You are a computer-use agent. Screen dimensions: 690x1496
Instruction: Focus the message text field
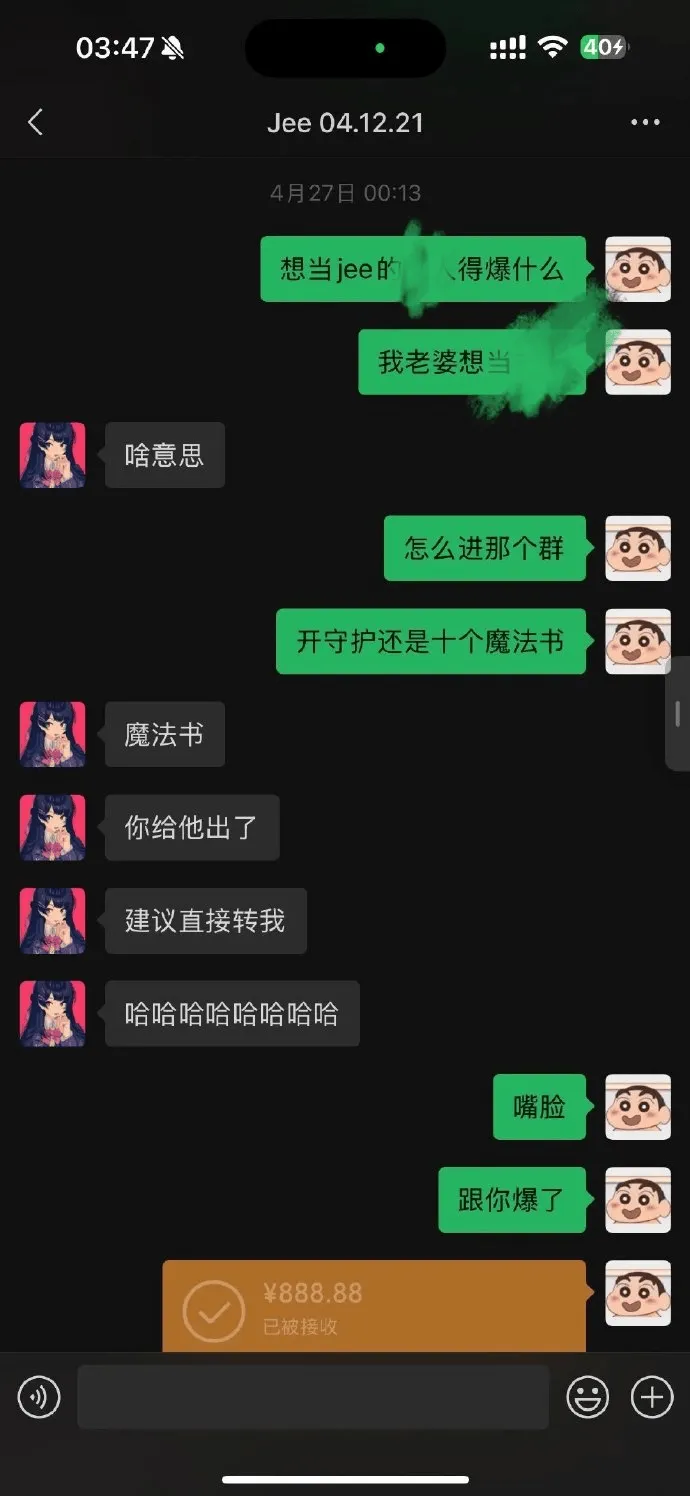pos(313,1397)
